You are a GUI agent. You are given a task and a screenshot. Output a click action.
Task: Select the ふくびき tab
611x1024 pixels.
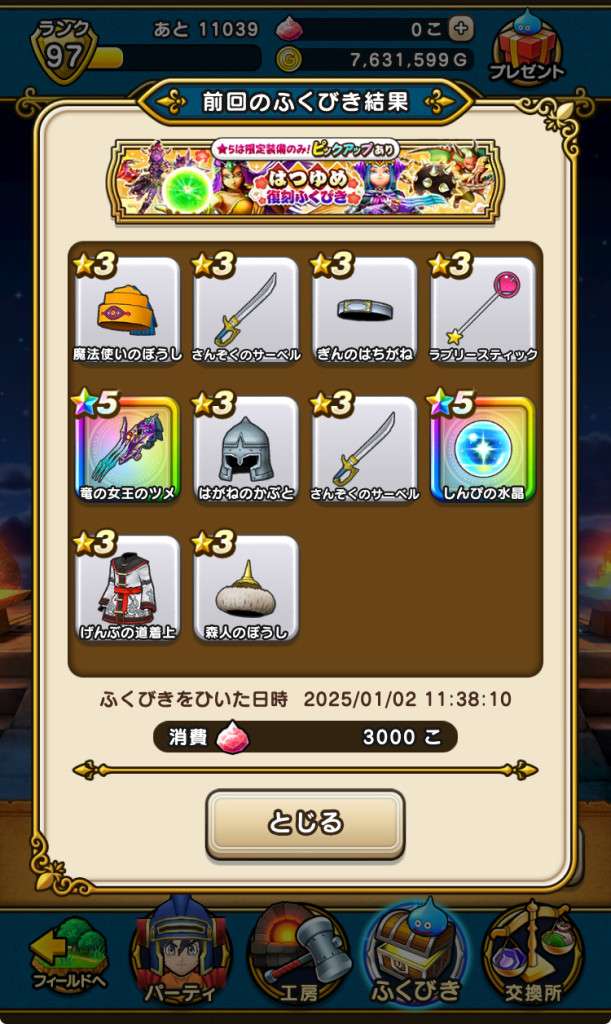tap(415, 955)
